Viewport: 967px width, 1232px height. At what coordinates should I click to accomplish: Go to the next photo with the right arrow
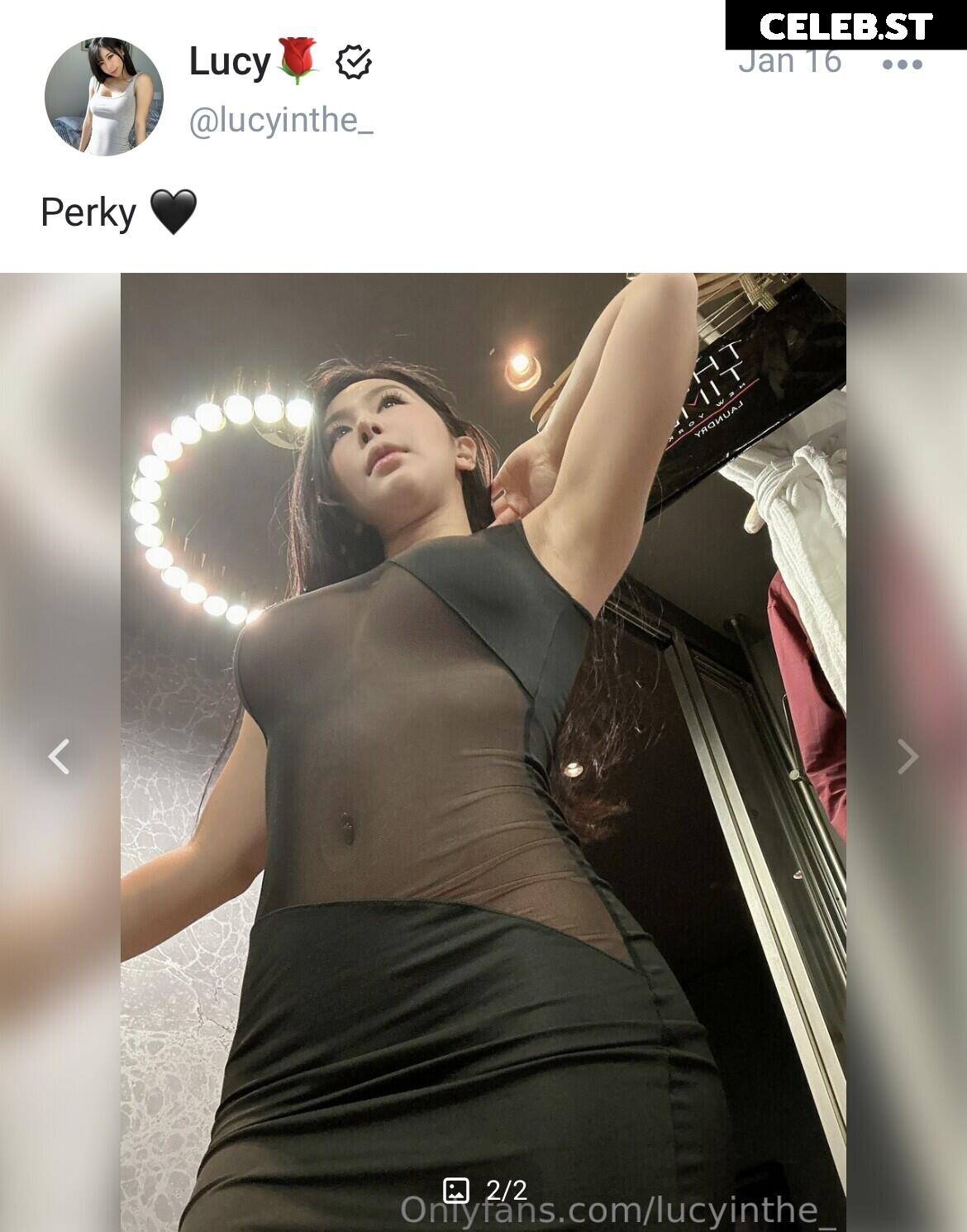point(907,757)
